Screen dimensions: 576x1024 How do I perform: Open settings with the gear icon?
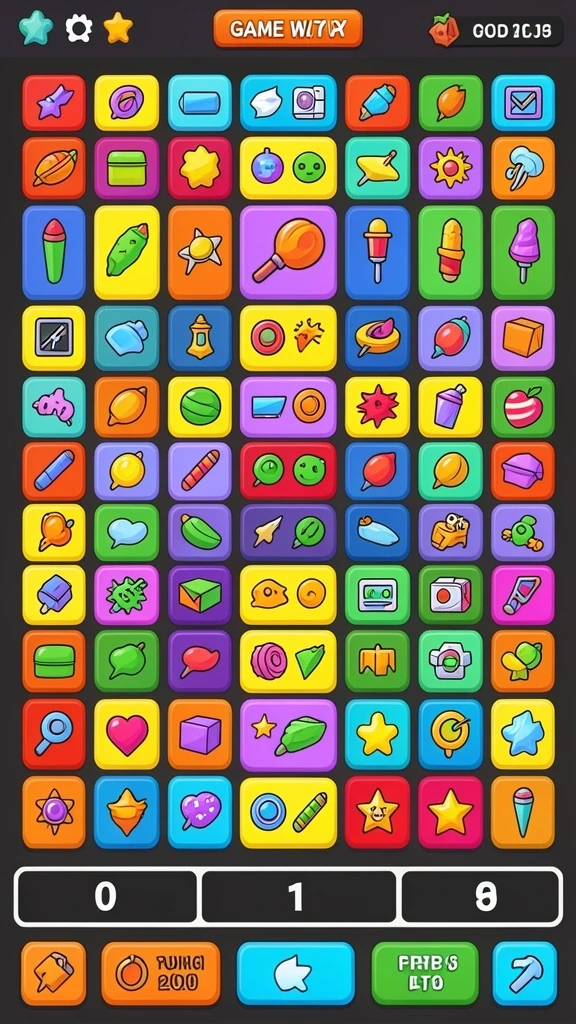point(79,28)
